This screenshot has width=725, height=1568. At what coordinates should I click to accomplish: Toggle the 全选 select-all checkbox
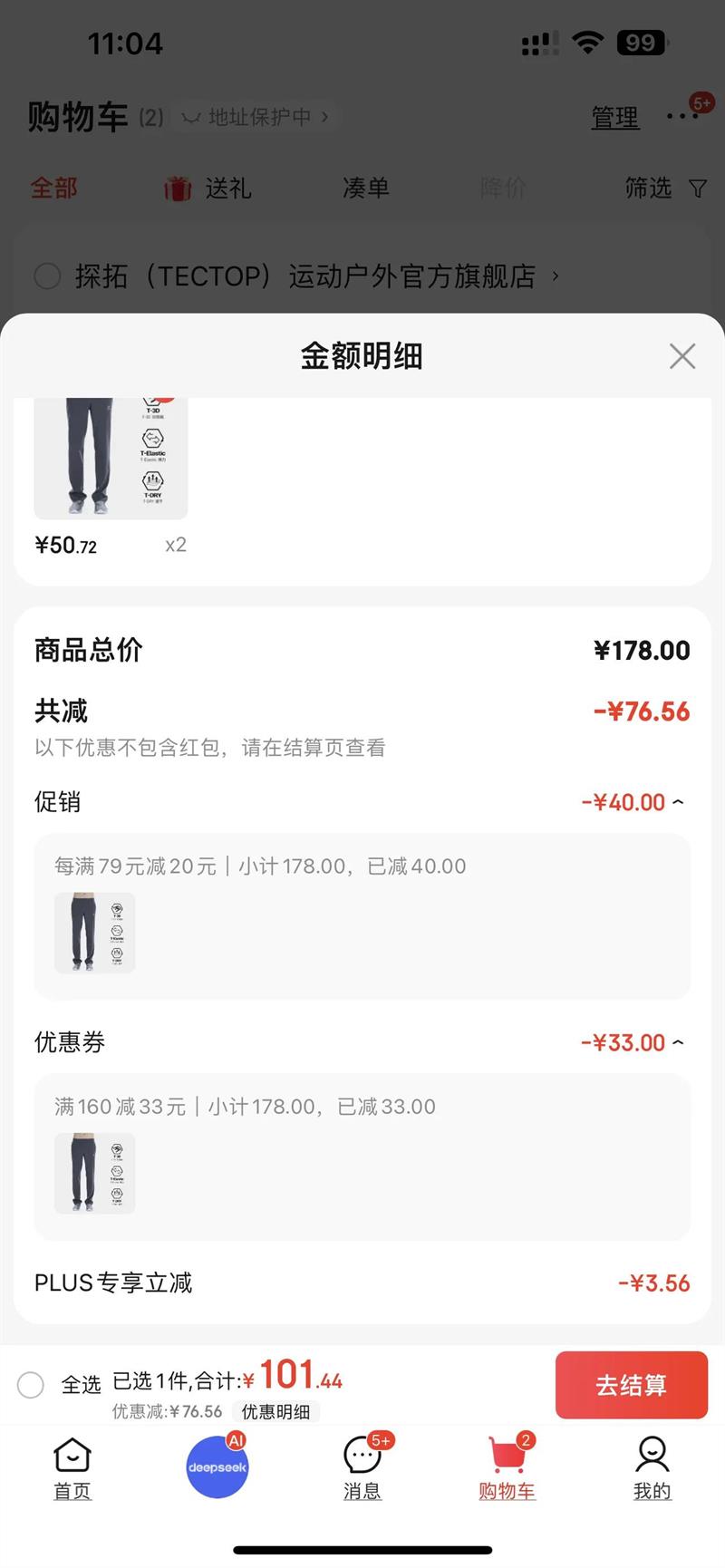point(31,1384)
